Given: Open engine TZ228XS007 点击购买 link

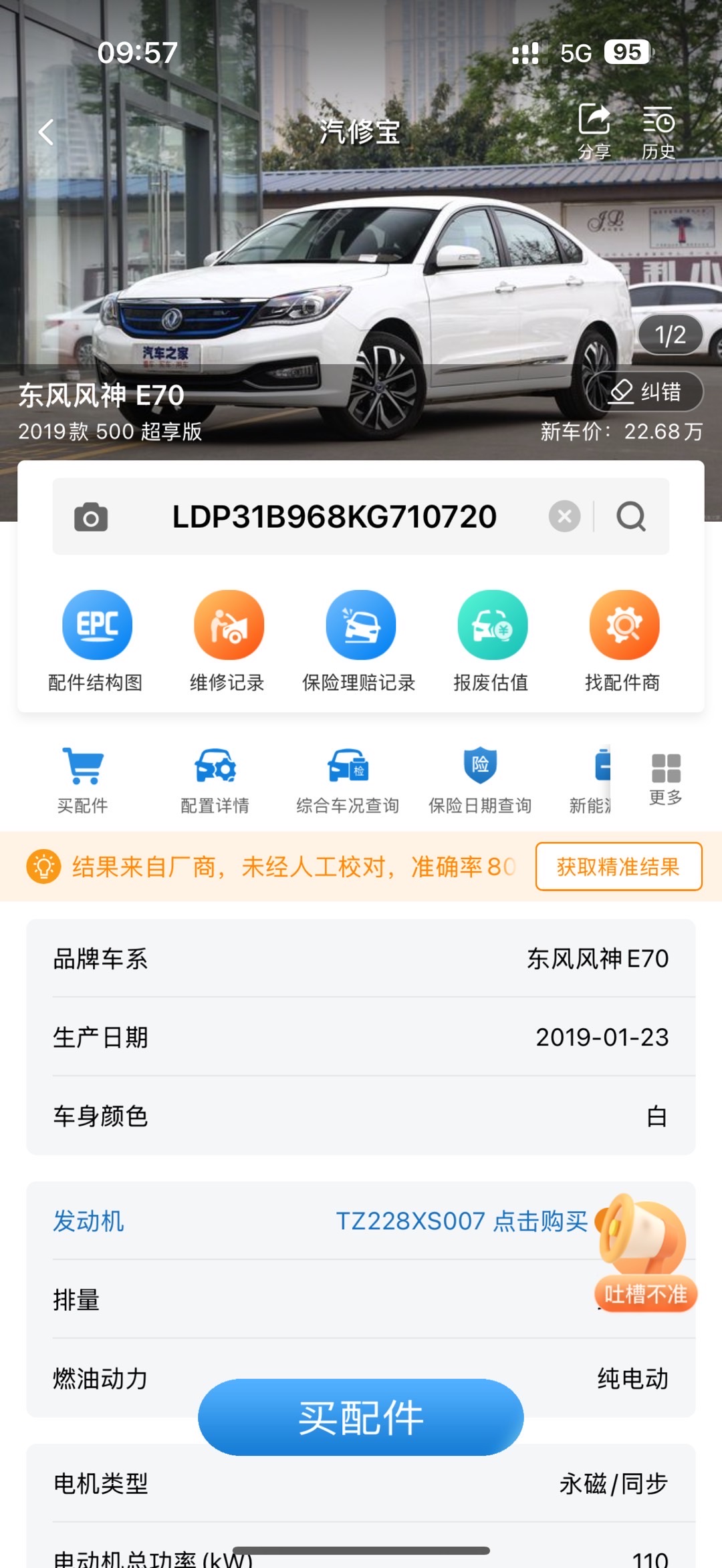Looking at the screenshot, I should tap(461, 1221).
